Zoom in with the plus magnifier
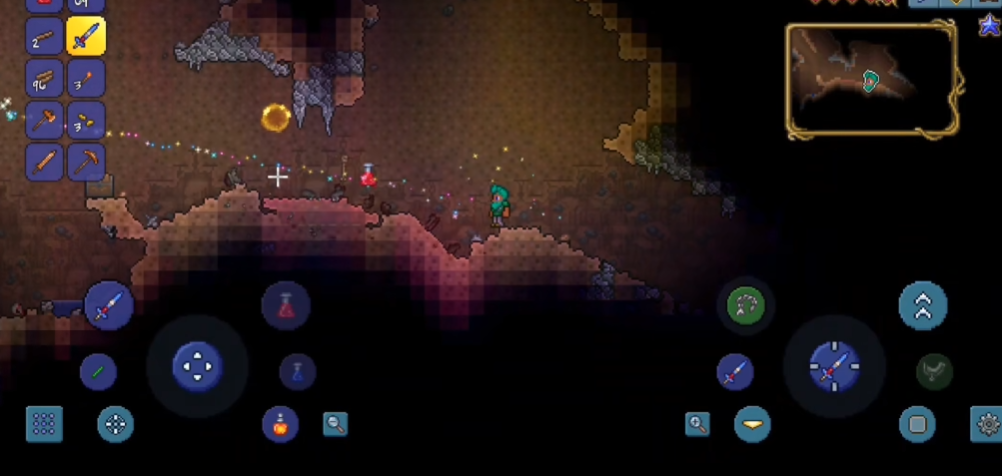 697,424
